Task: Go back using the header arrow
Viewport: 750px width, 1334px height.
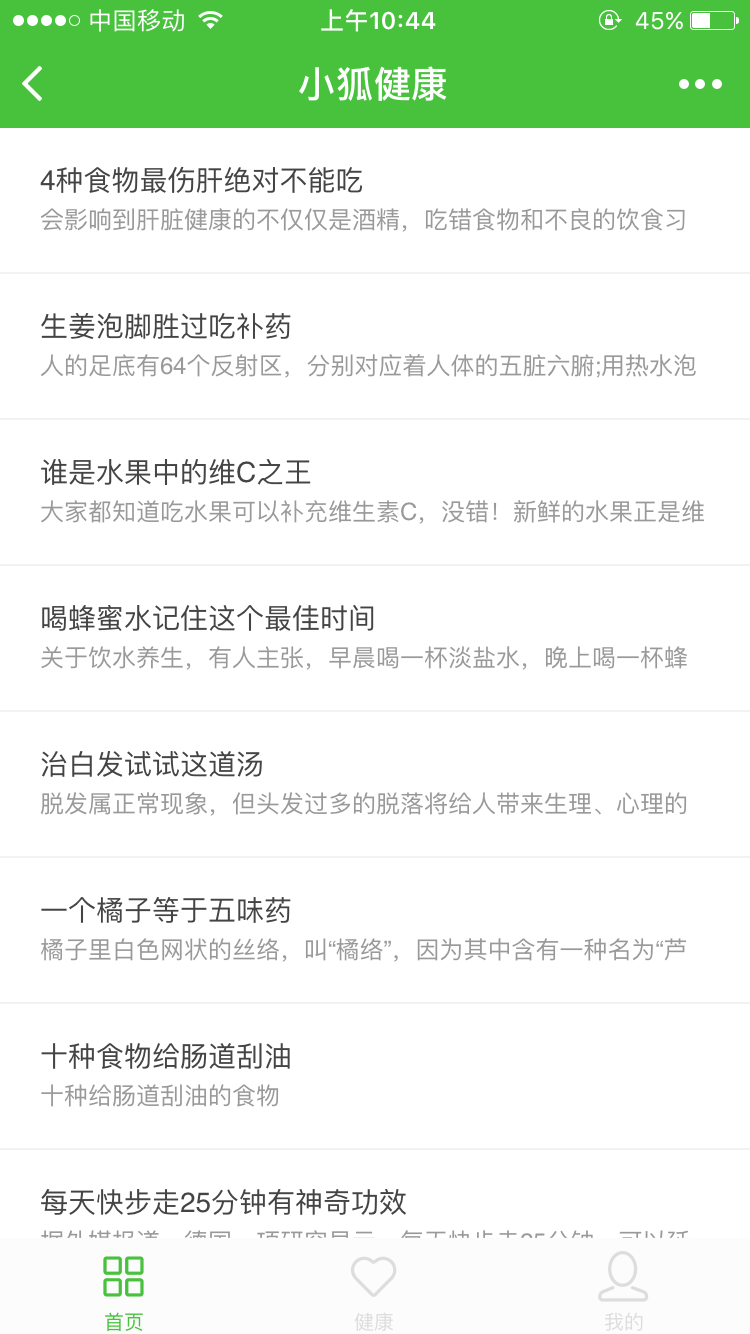Action: point(33,84)
